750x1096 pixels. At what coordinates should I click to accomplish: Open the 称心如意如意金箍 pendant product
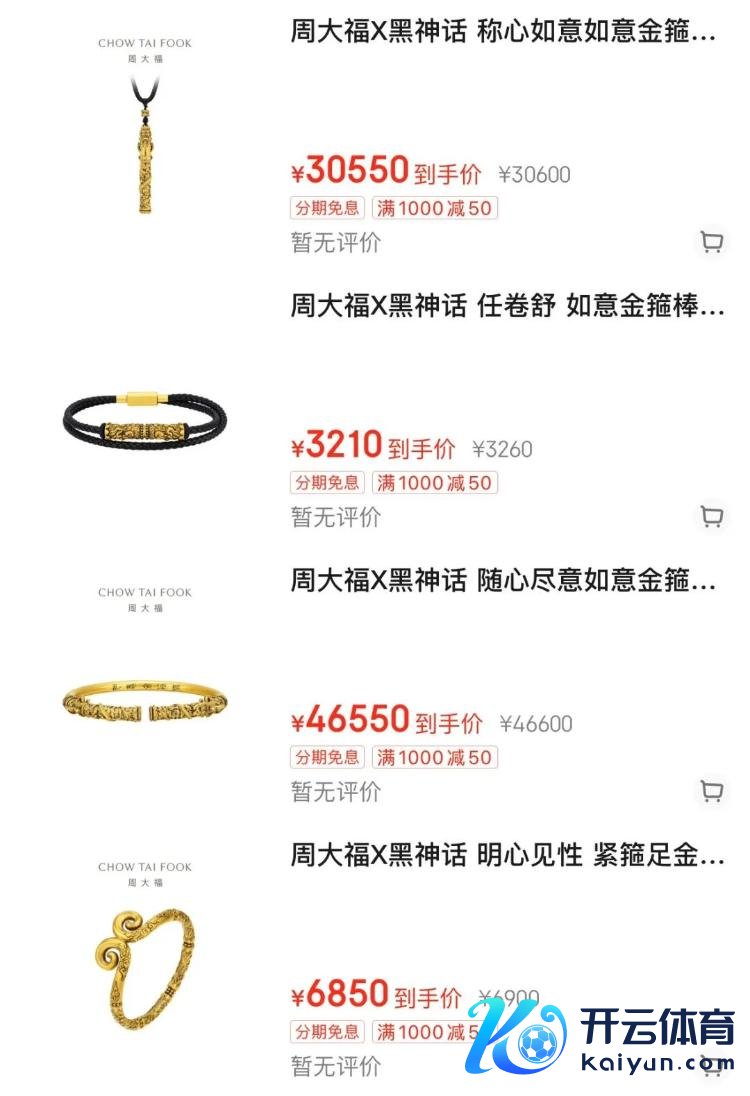(x=503, y=32)
